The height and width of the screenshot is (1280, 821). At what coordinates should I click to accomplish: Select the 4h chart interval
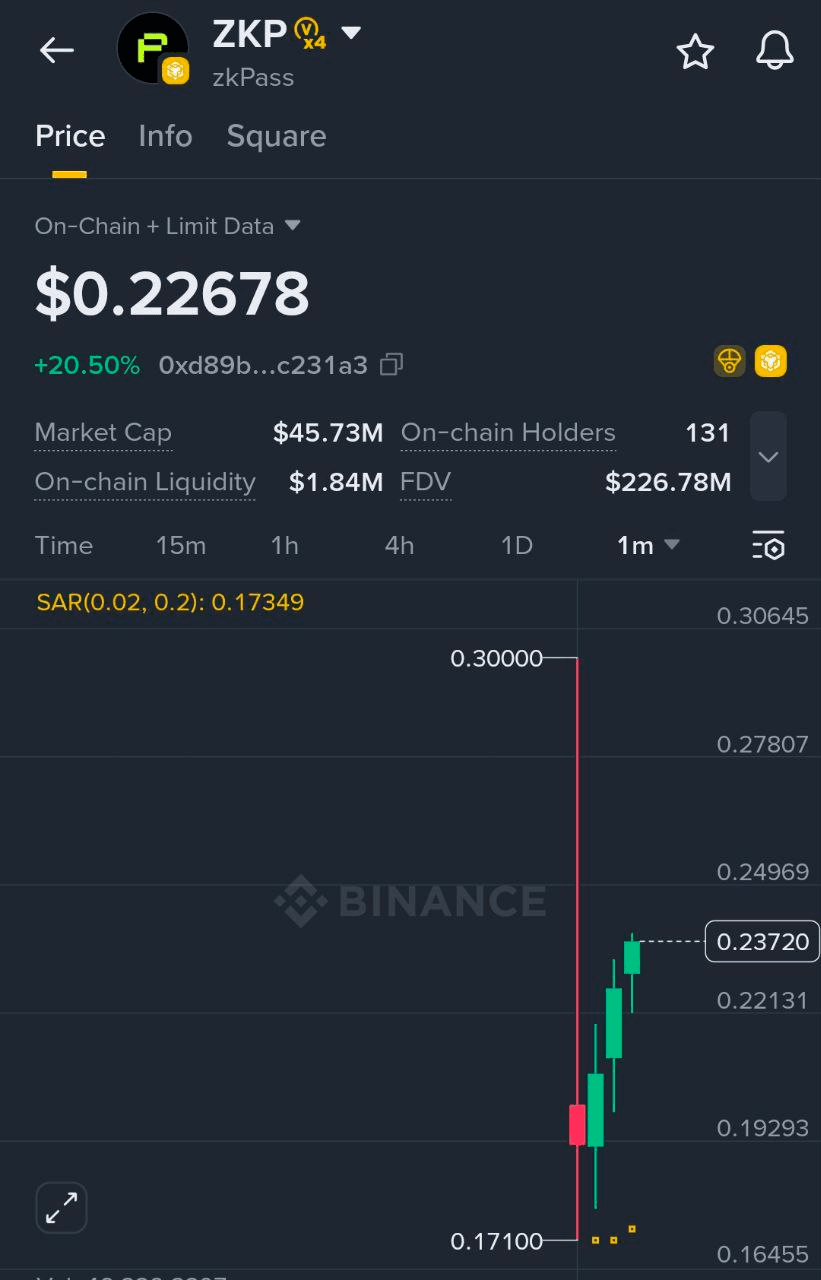(x=399, y=545)
